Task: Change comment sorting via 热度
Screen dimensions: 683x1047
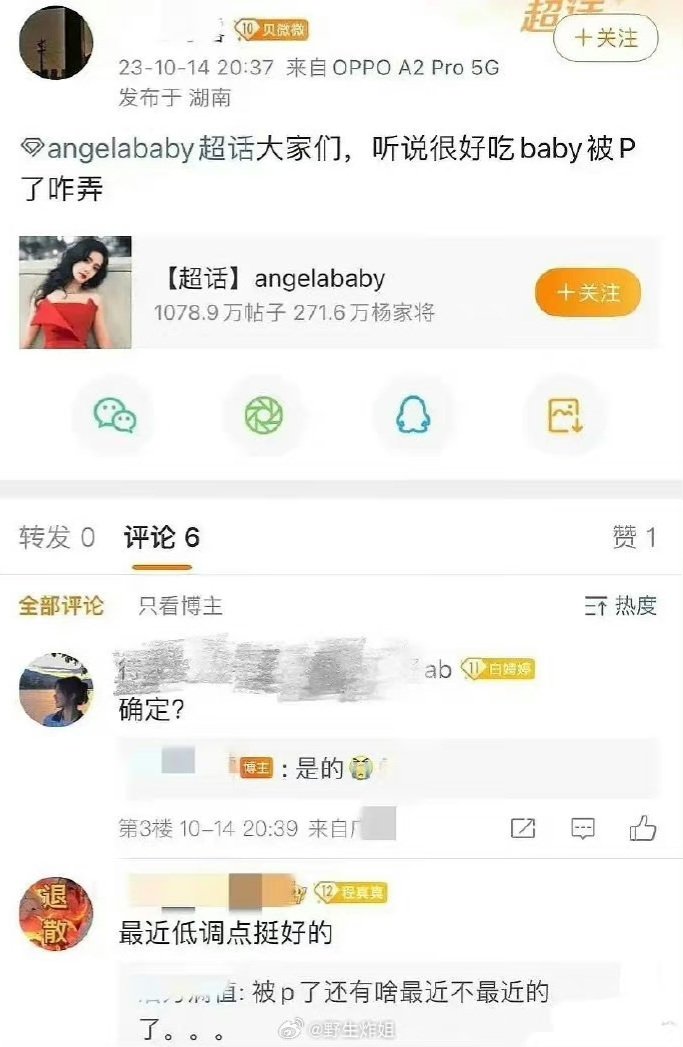Action: (x=620, y=606)
